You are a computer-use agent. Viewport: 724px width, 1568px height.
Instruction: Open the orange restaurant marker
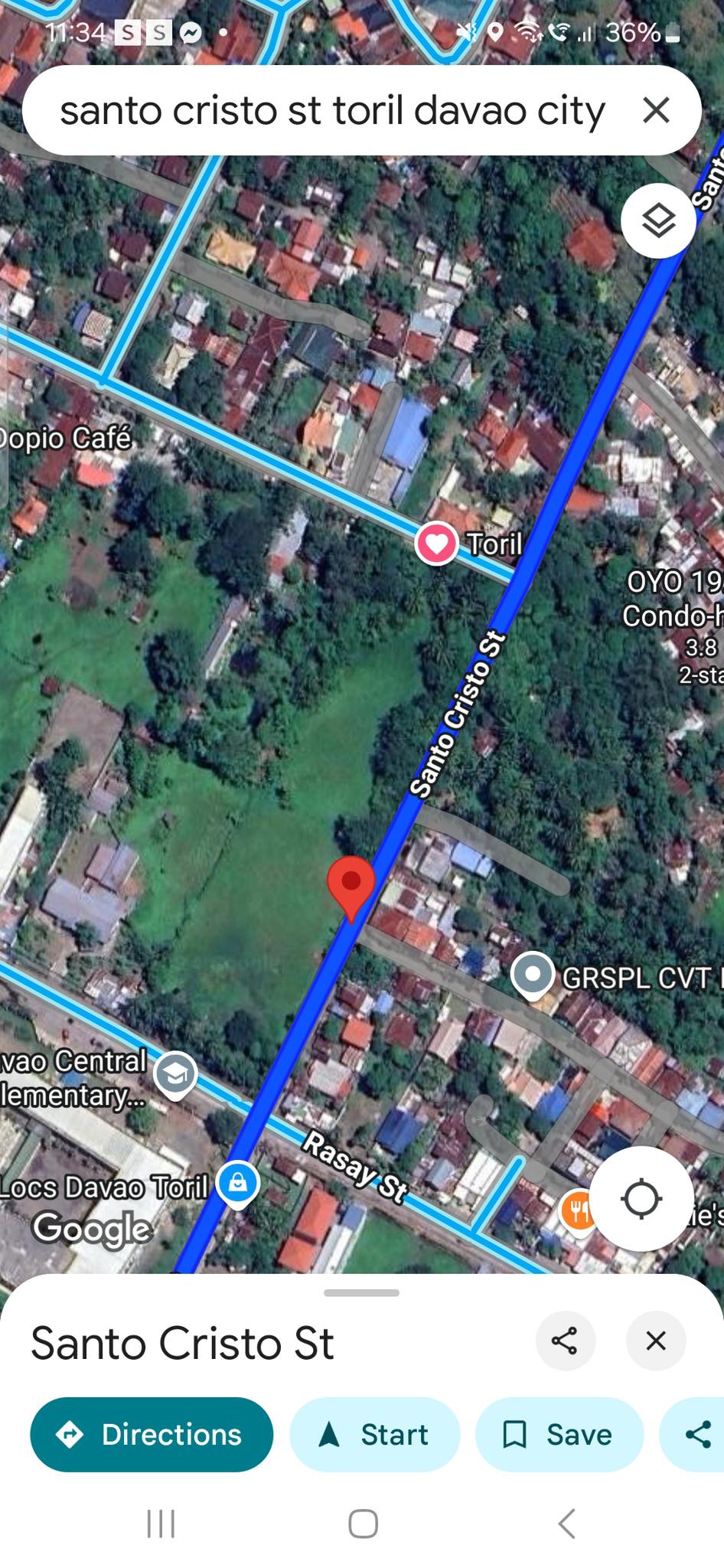click(578, 1210)
